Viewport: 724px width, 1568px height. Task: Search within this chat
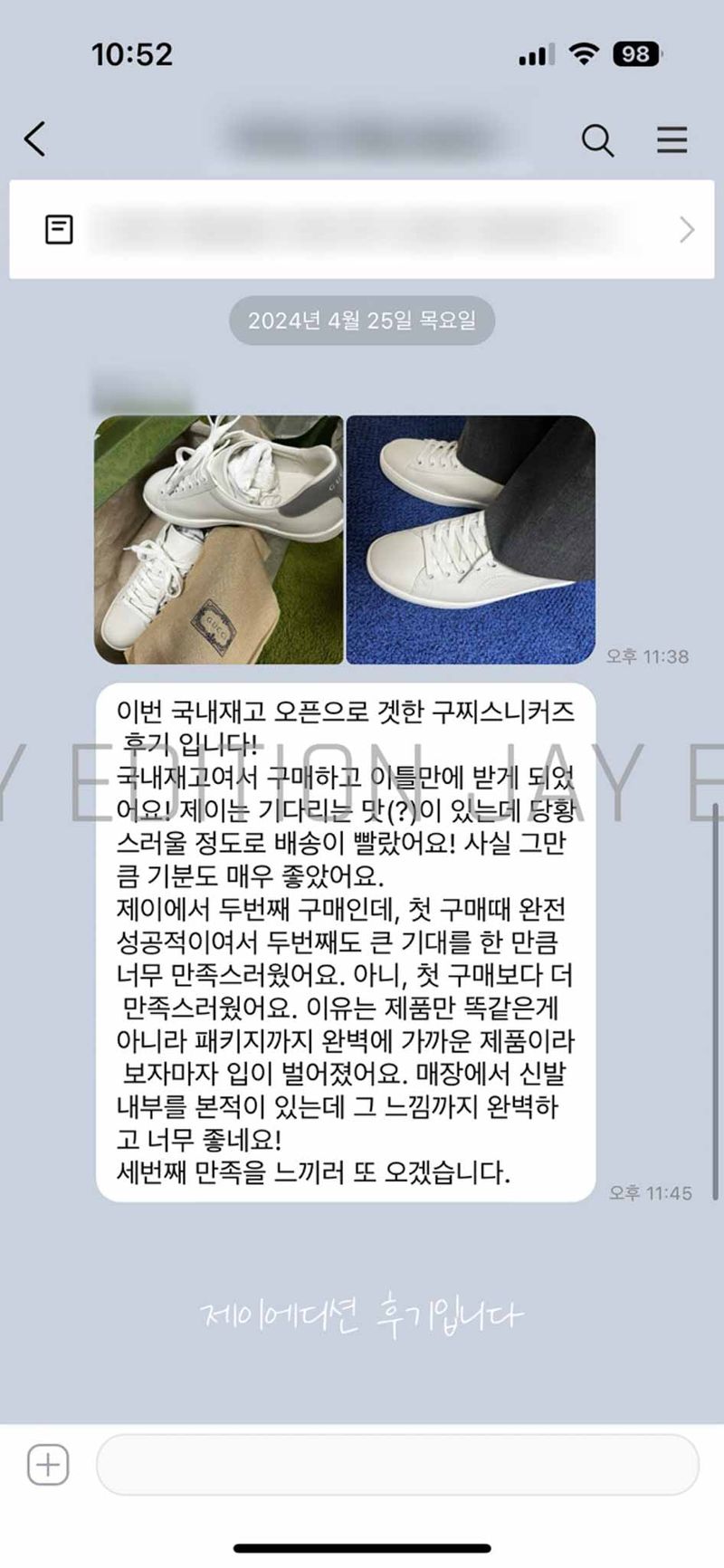(x=597, y=140)
